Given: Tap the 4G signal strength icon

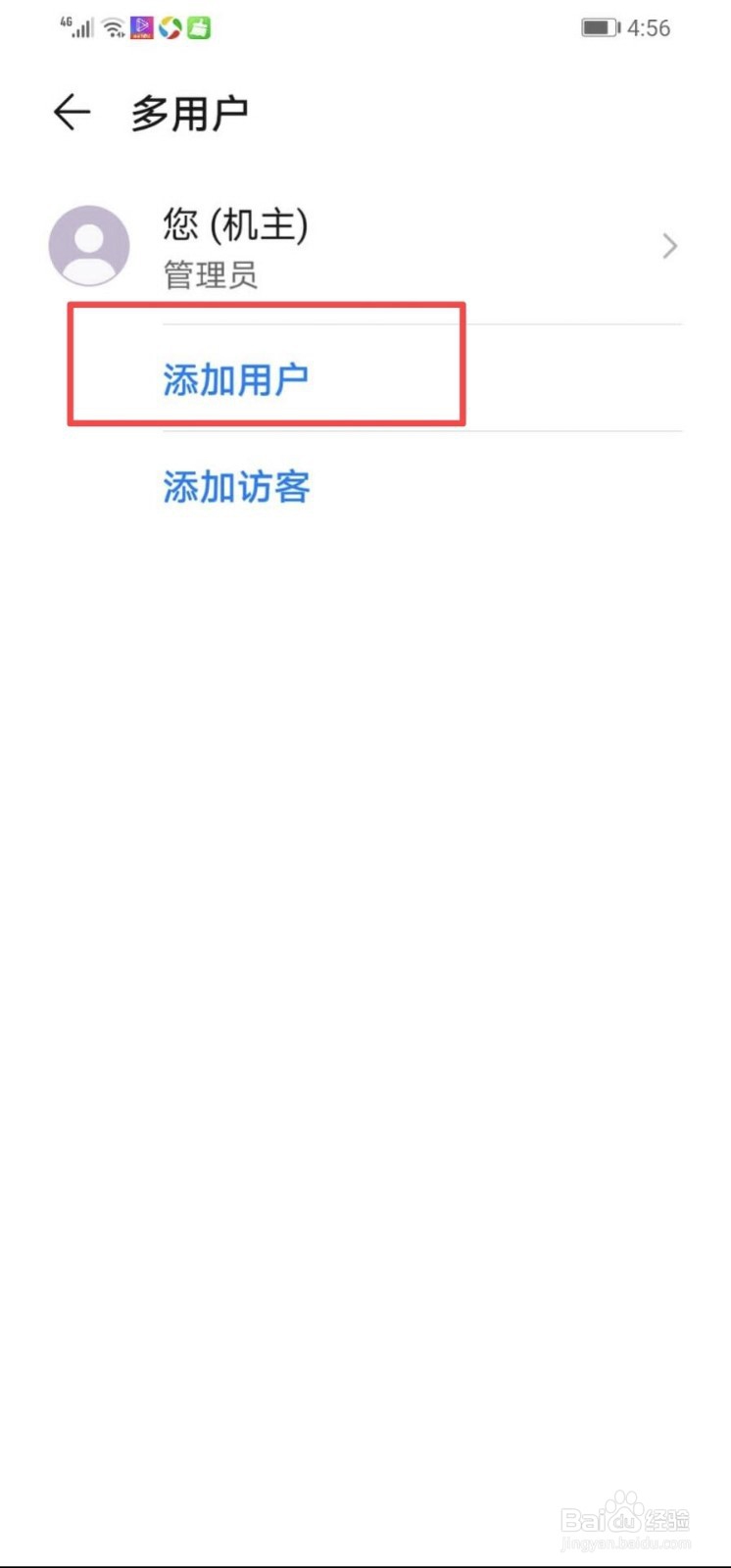Looking at the screenshot, I should tap(76, 27).
